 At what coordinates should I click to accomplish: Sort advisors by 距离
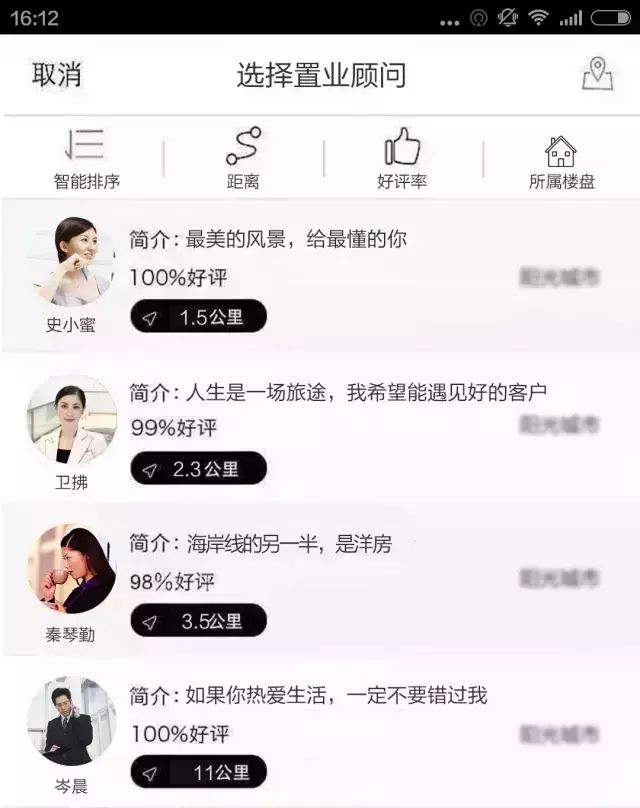243,159
